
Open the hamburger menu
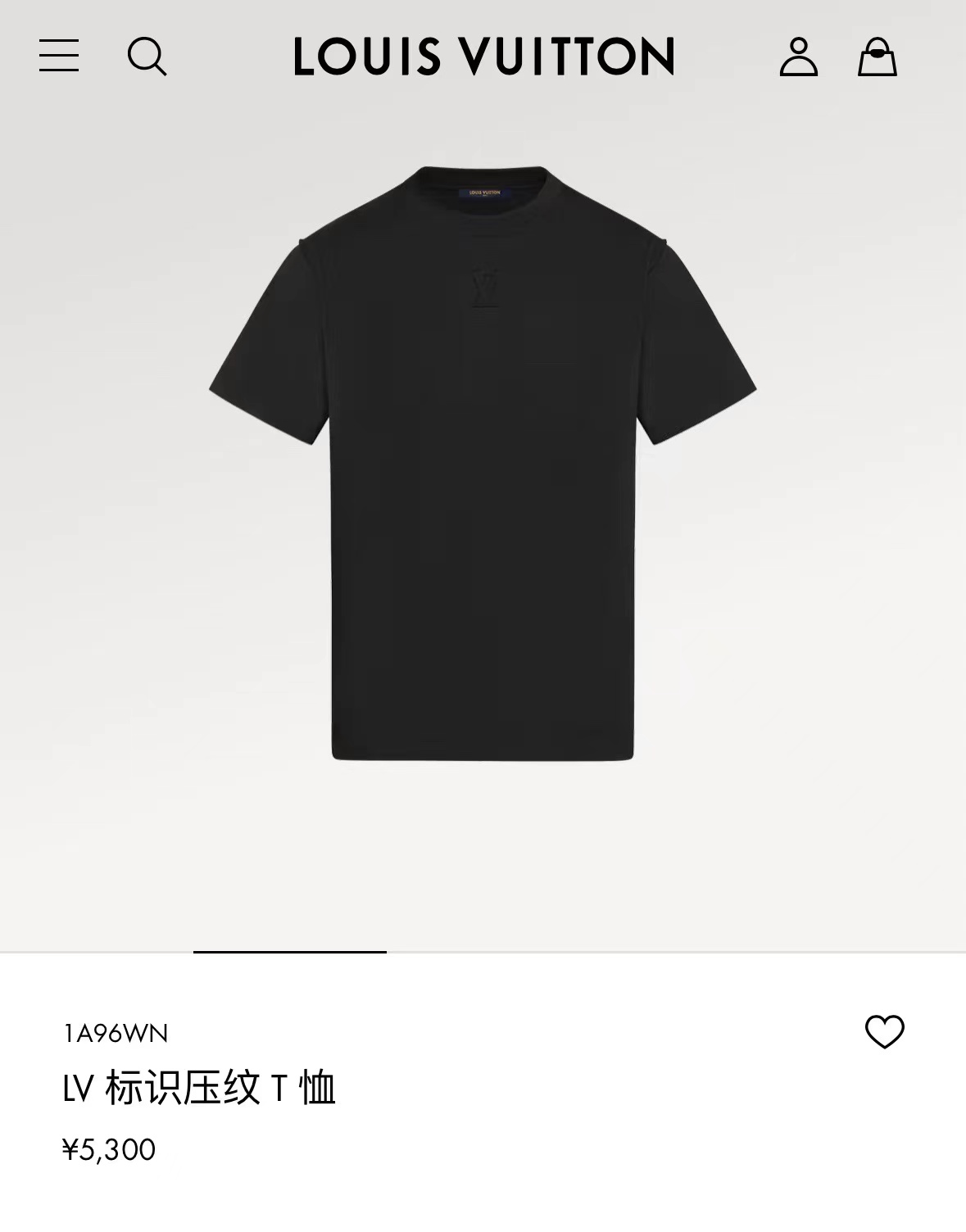[59, 56]
